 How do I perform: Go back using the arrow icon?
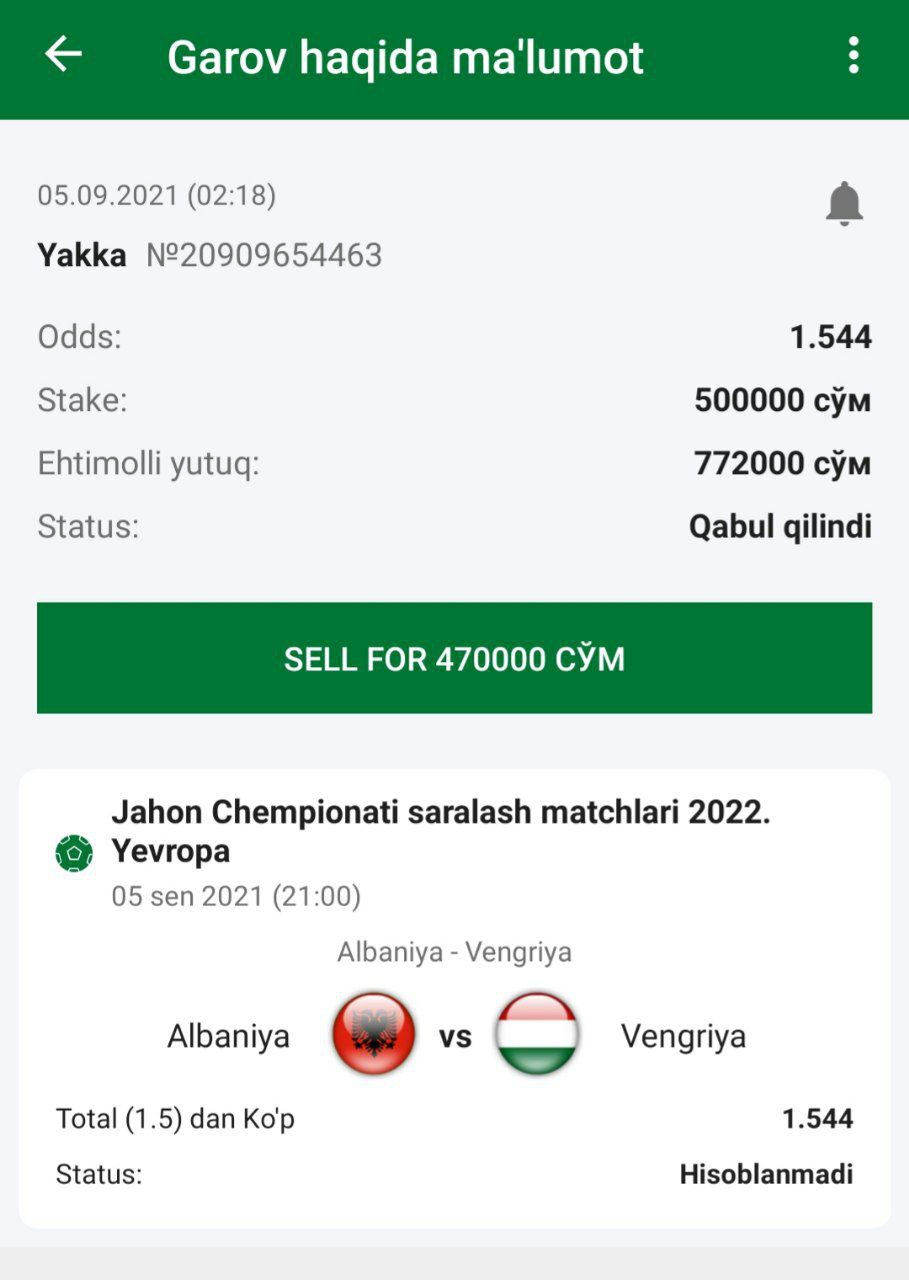click(63, 55)
